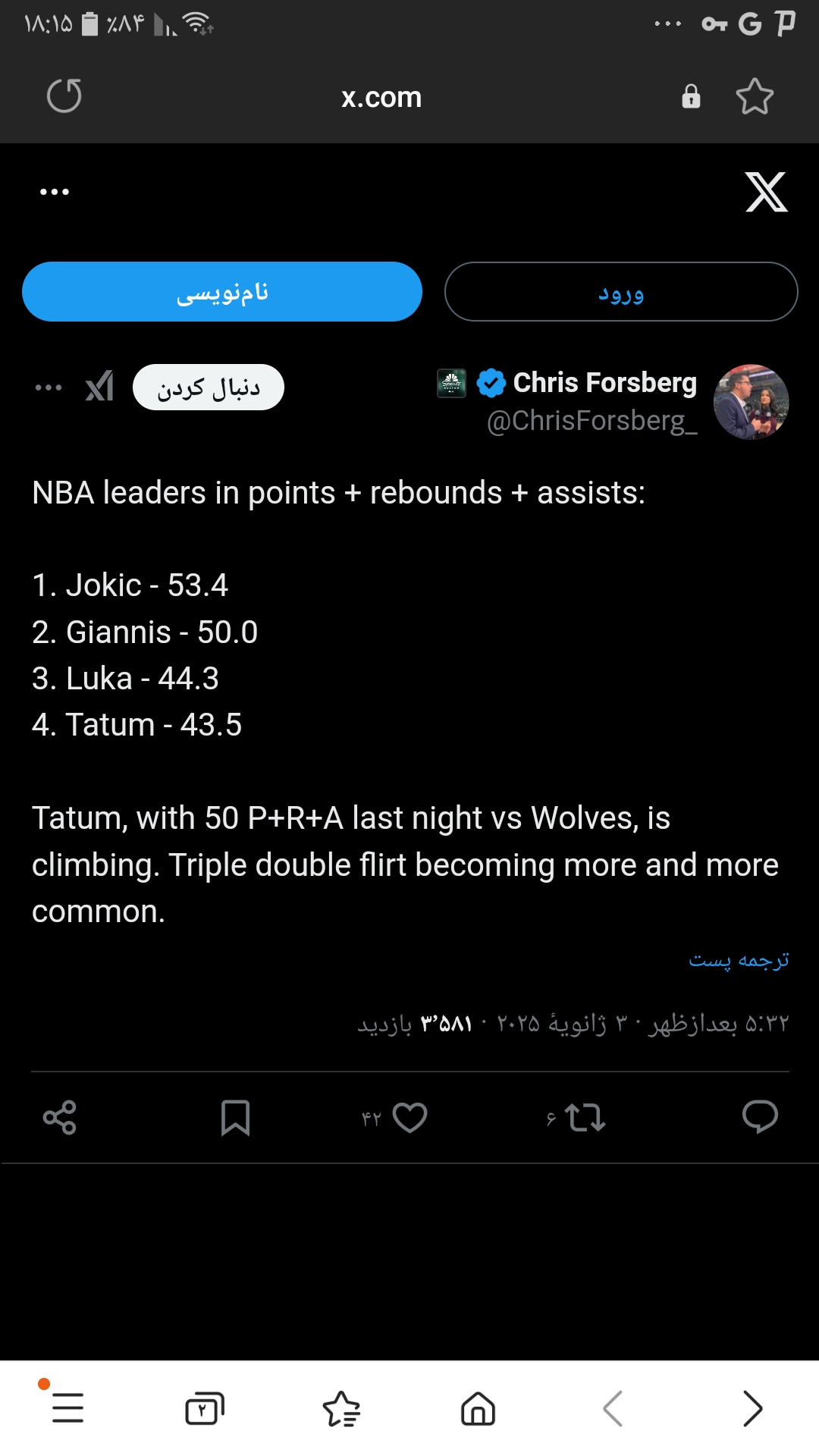Open the post's more options dots

(49, 388)
